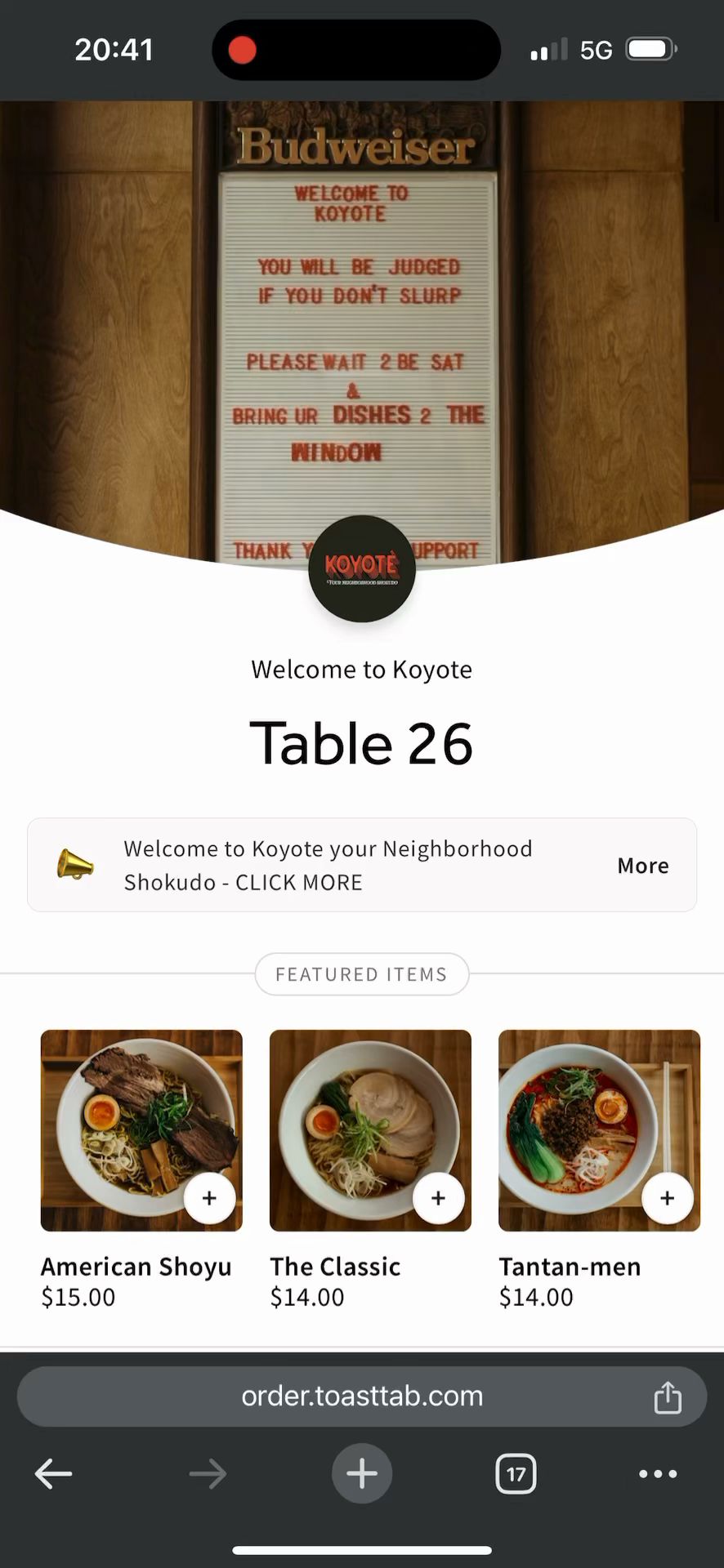Show the 17 open tabs
This screenshot has width=724, height=1568.
tap(516, 1474)
